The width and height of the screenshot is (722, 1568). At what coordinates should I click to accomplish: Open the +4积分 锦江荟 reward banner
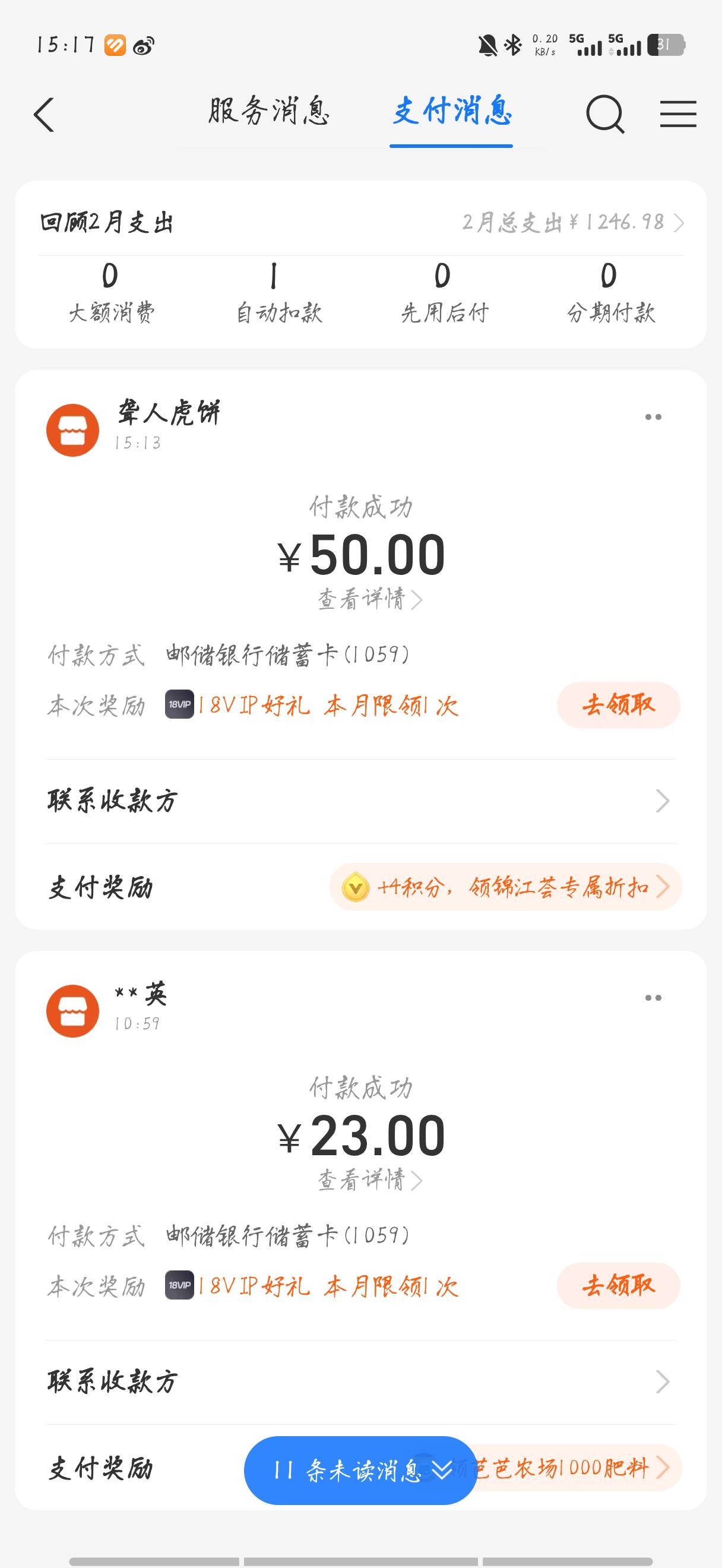tap(505, 887)
